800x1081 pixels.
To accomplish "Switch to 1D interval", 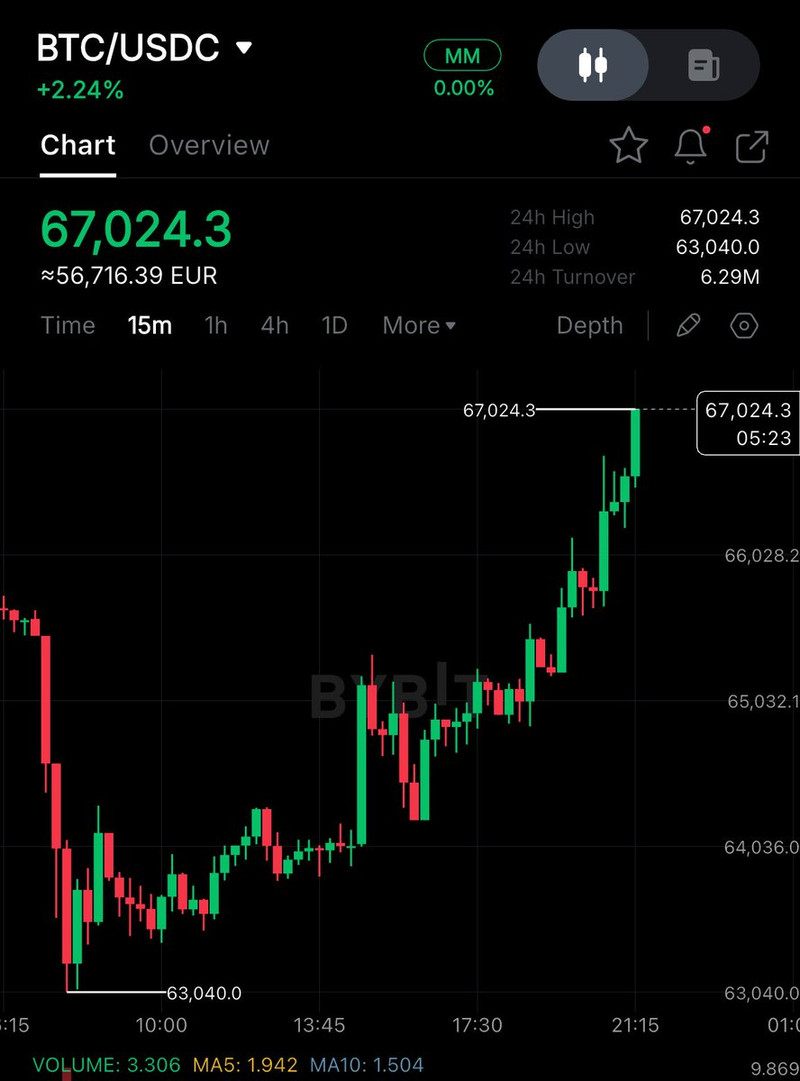I will 334,325.
